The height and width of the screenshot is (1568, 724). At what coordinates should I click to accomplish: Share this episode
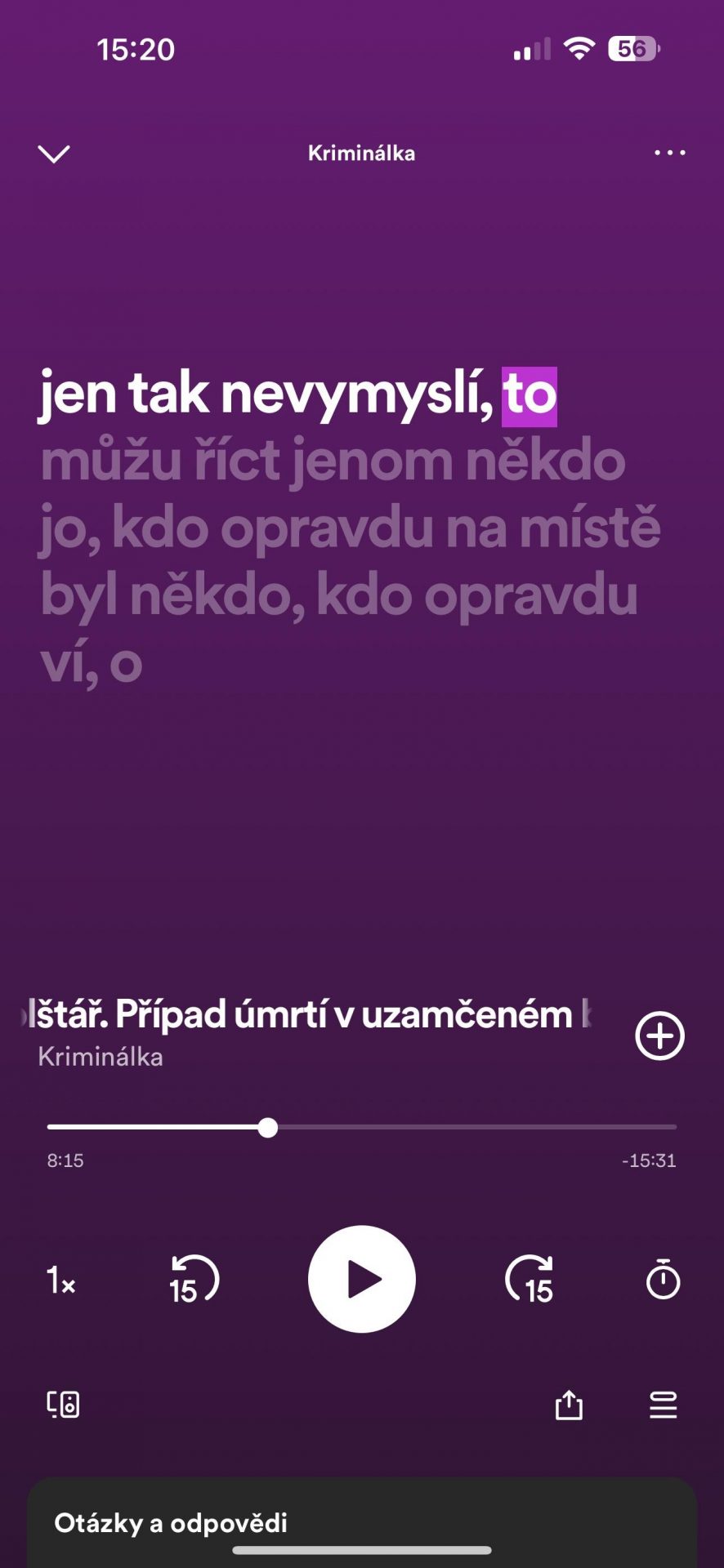(569, 1405)
